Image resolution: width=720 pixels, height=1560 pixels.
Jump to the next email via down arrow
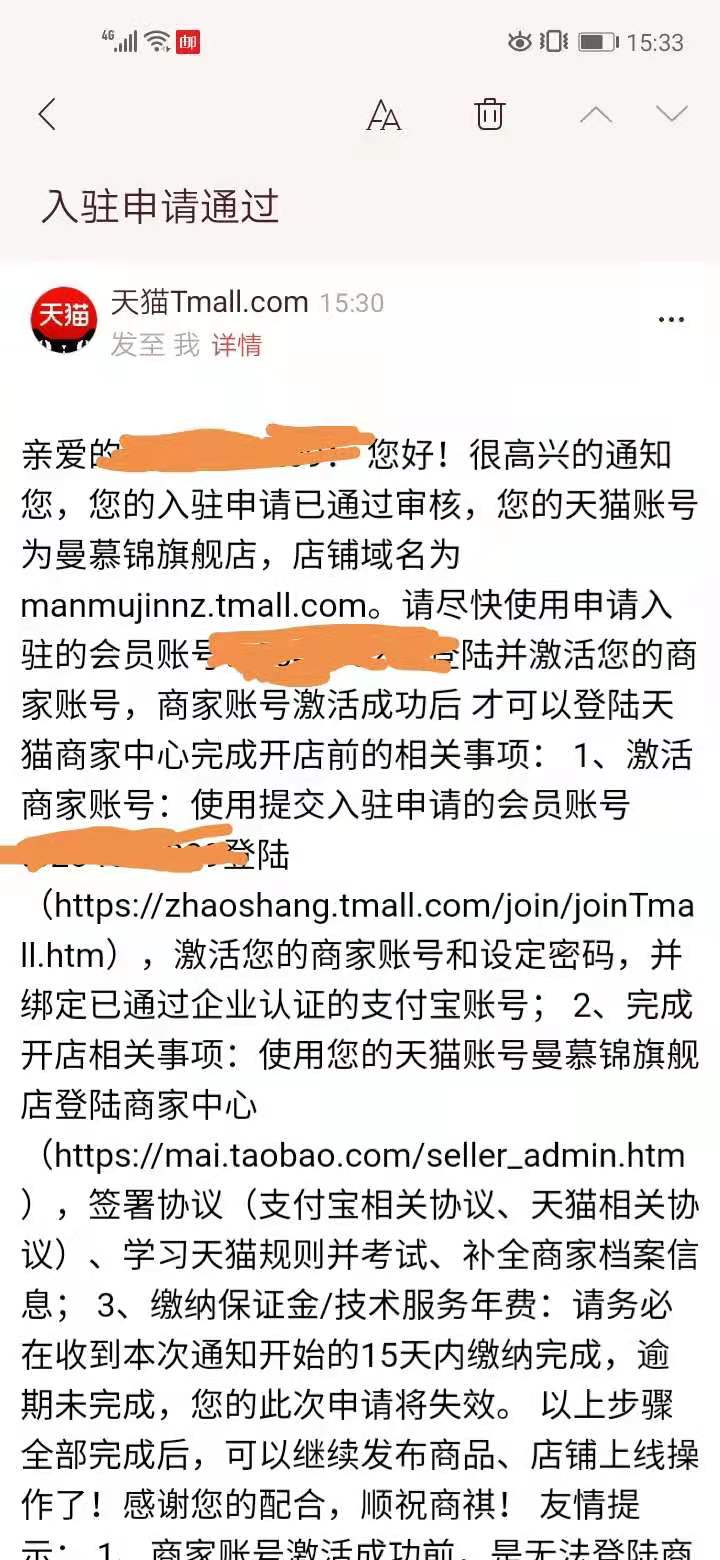[x=671, y=114]
